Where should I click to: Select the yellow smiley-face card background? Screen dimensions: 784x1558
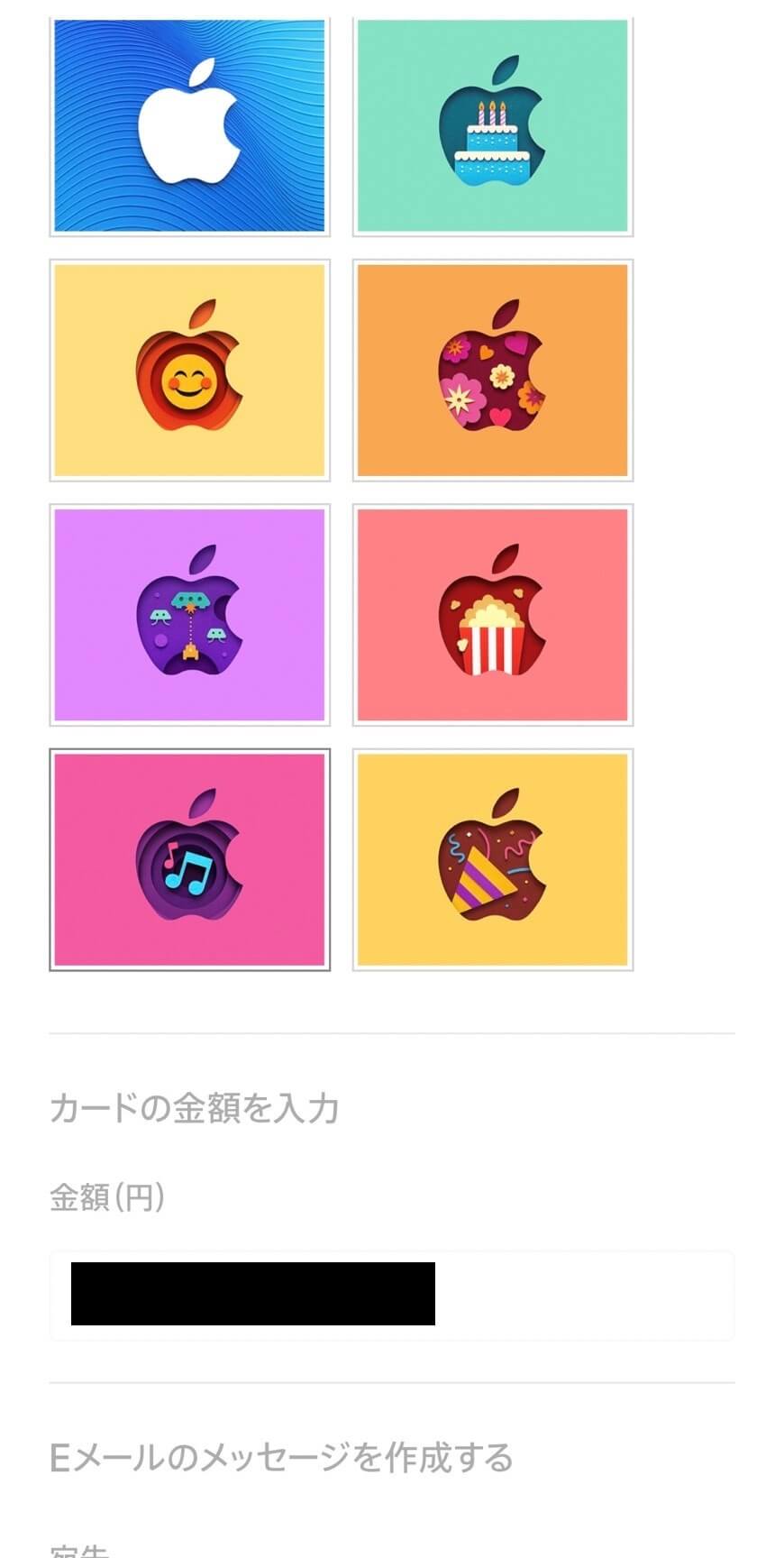point(190,370)
